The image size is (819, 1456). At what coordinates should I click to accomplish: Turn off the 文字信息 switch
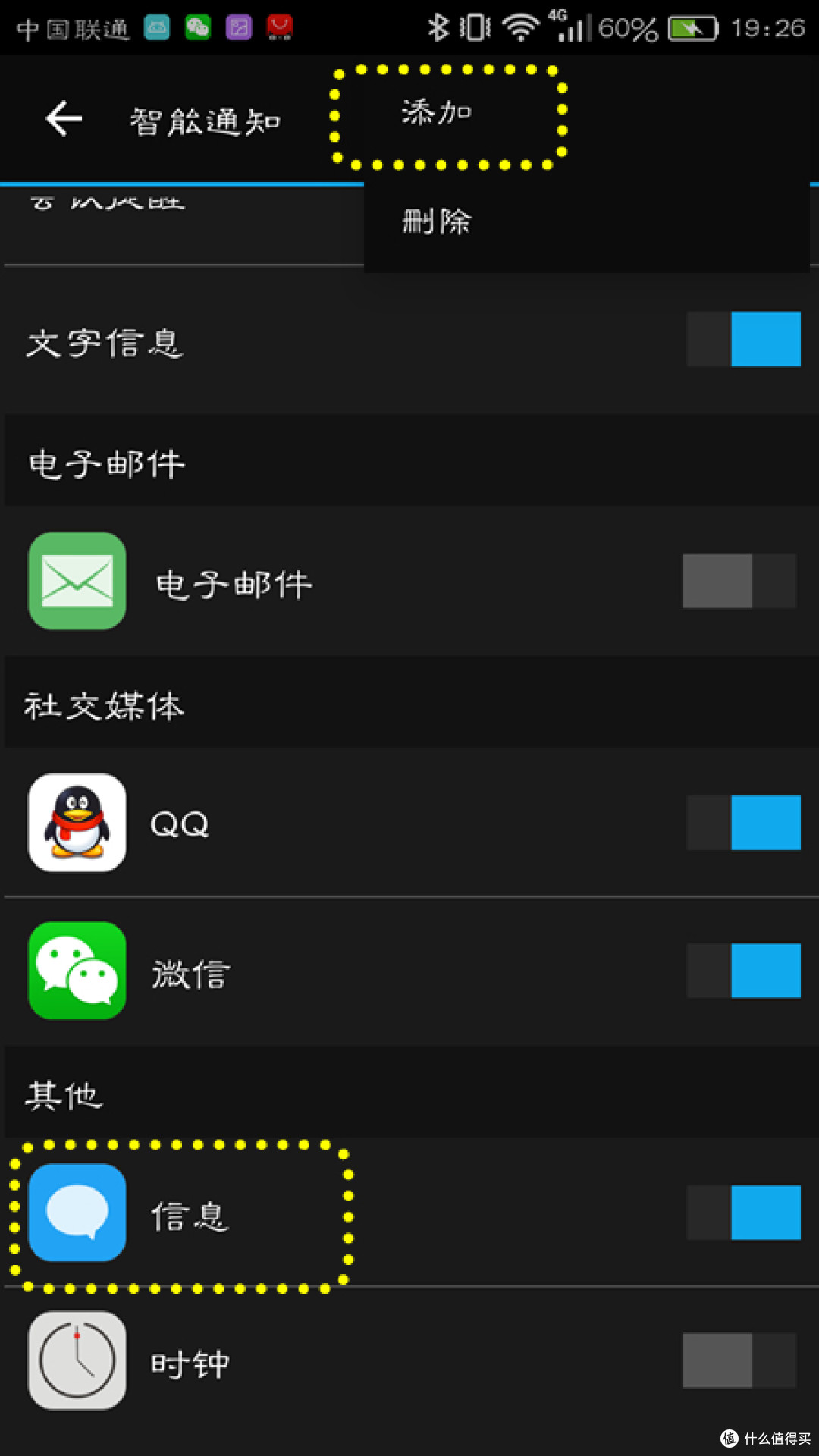click(x=744, y=339)
